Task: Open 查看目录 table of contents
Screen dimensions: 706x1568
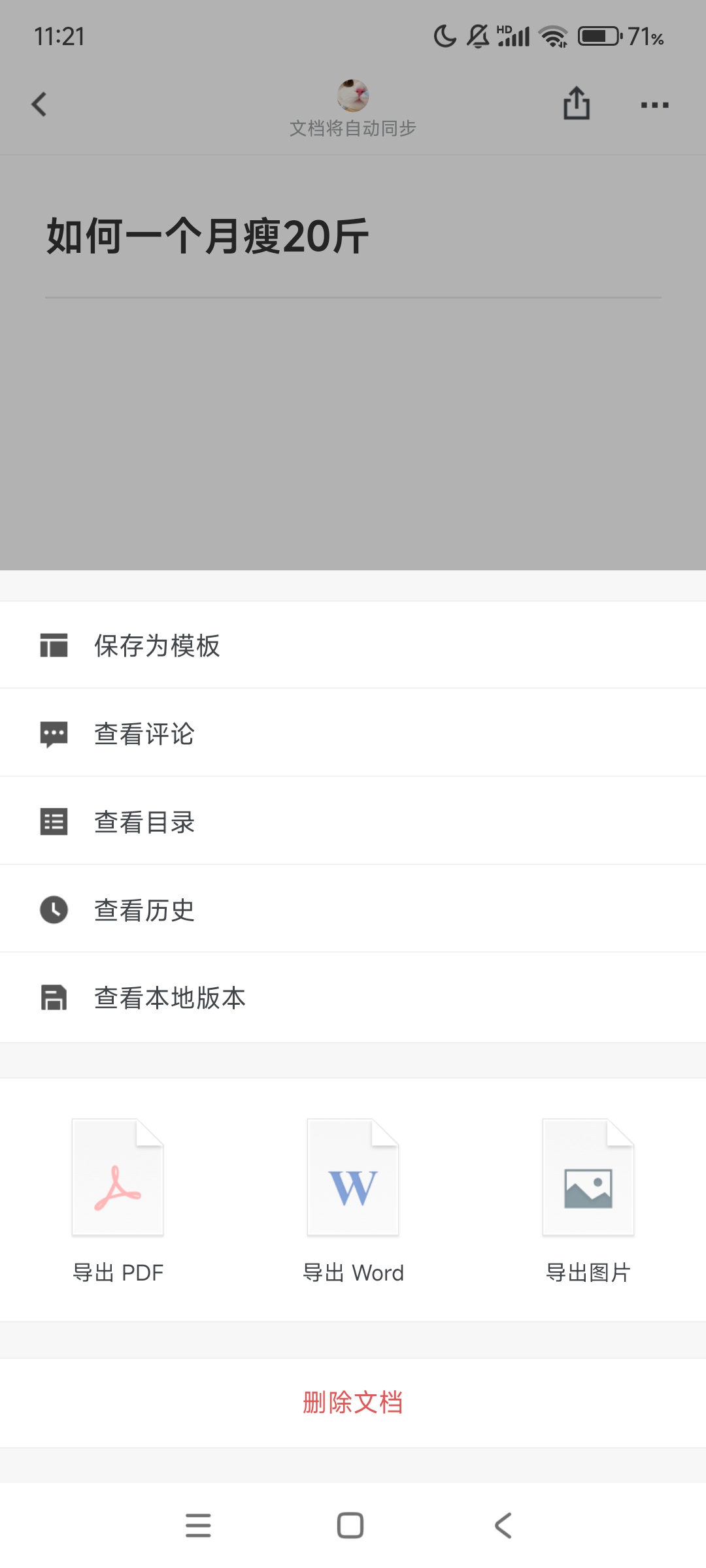Action: pyautogui.click(x=144, y=822)
